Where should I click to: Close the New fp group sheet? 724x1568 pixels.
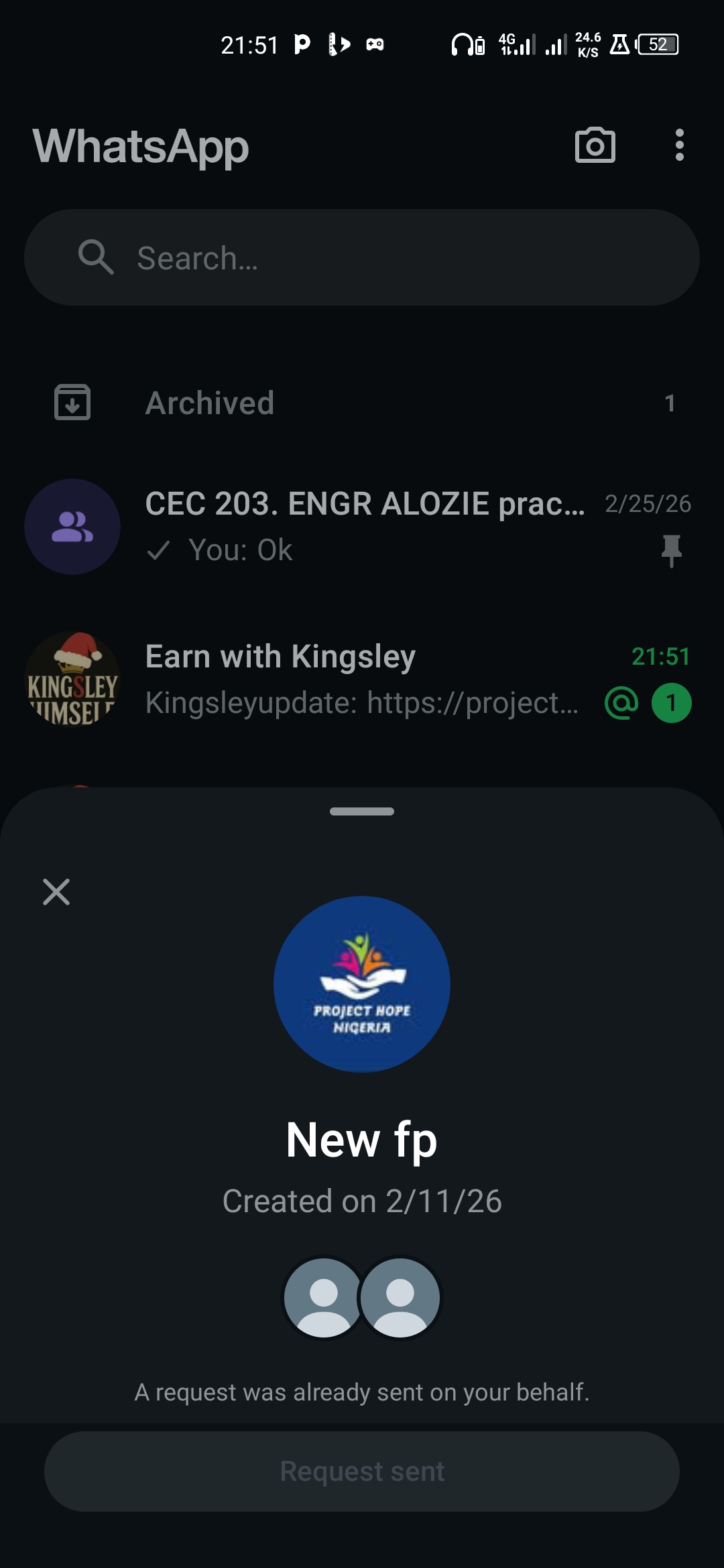(56, 892)
